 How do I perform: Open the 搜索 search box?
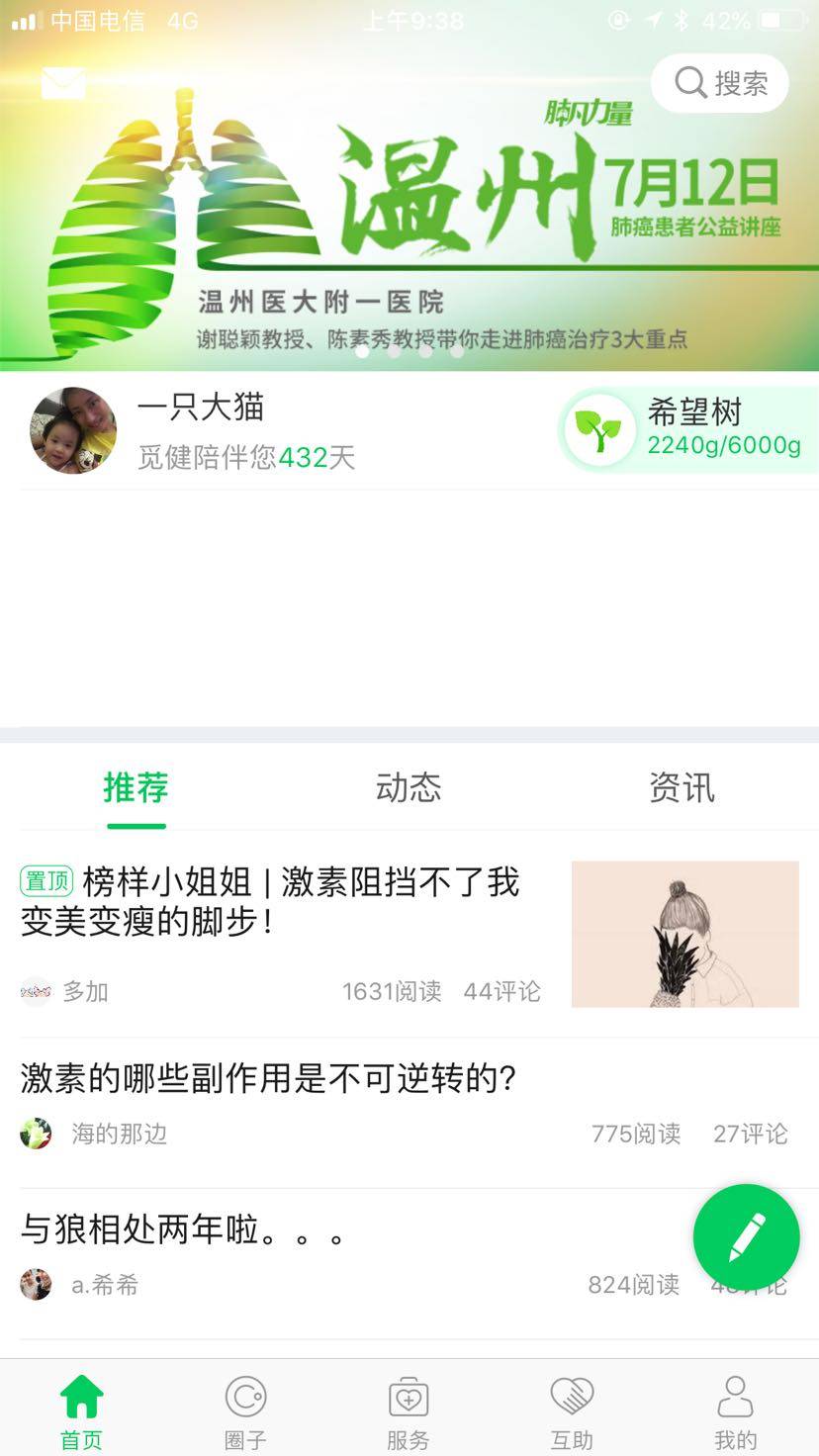point(720,83)
